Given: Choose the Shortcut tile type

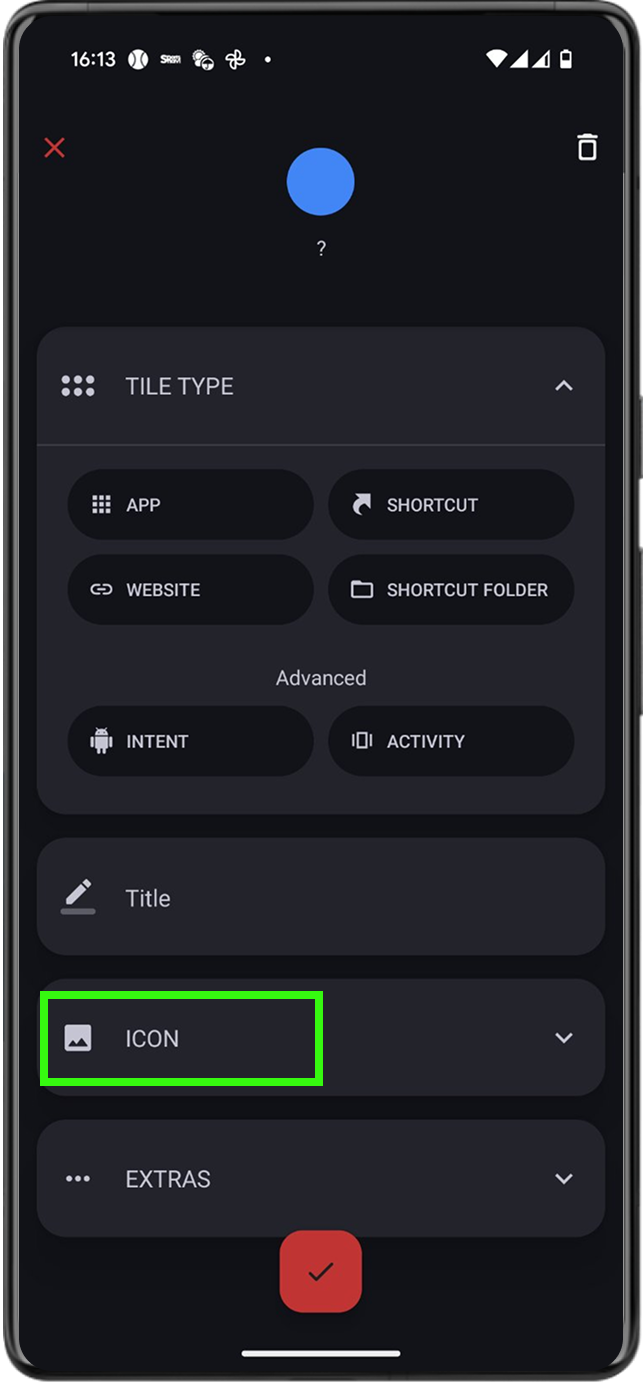Looking at the screenshot, I should (451, 505).
